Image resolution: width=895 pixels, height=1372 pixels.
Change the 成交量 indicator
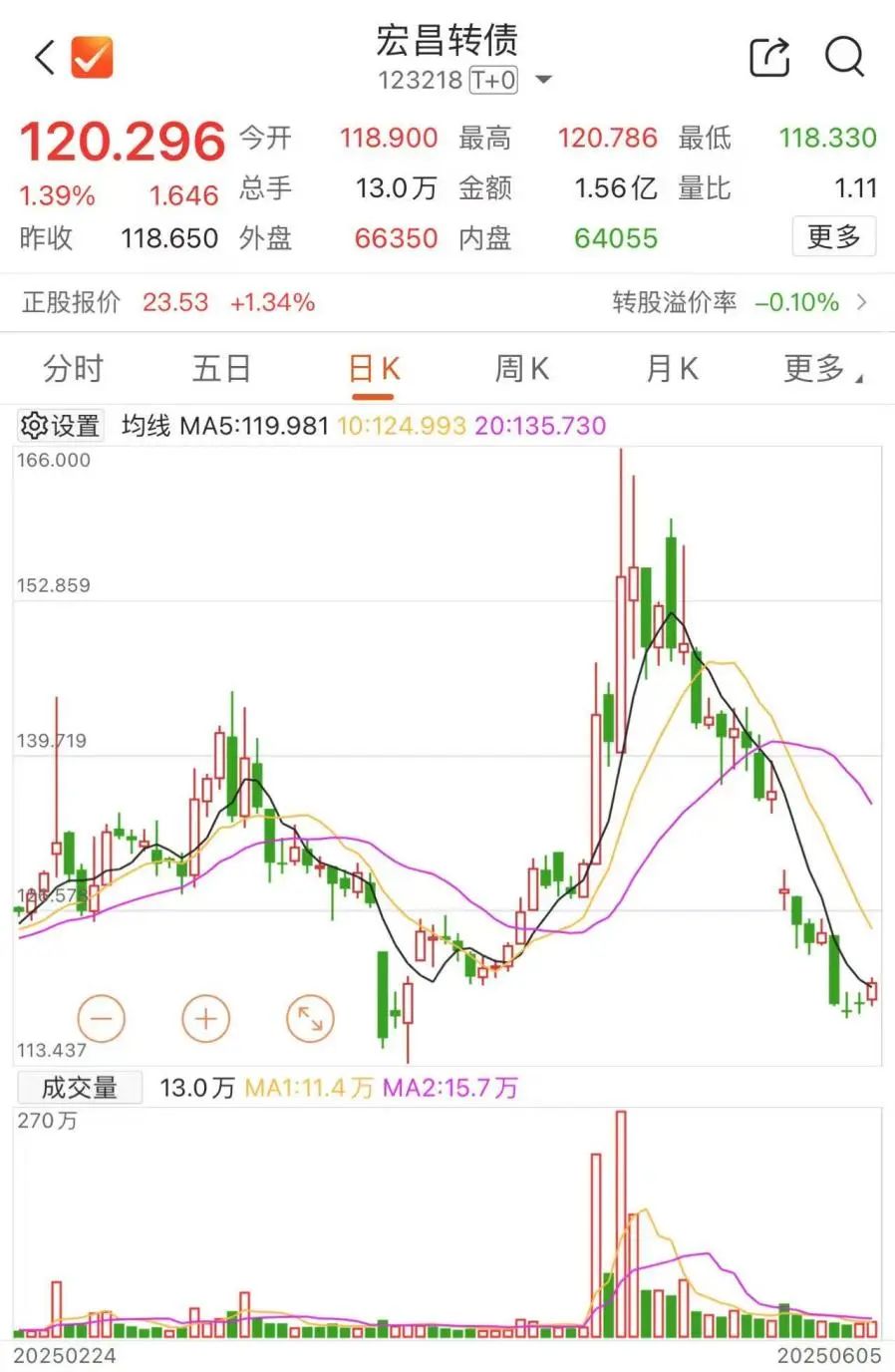79,1088
